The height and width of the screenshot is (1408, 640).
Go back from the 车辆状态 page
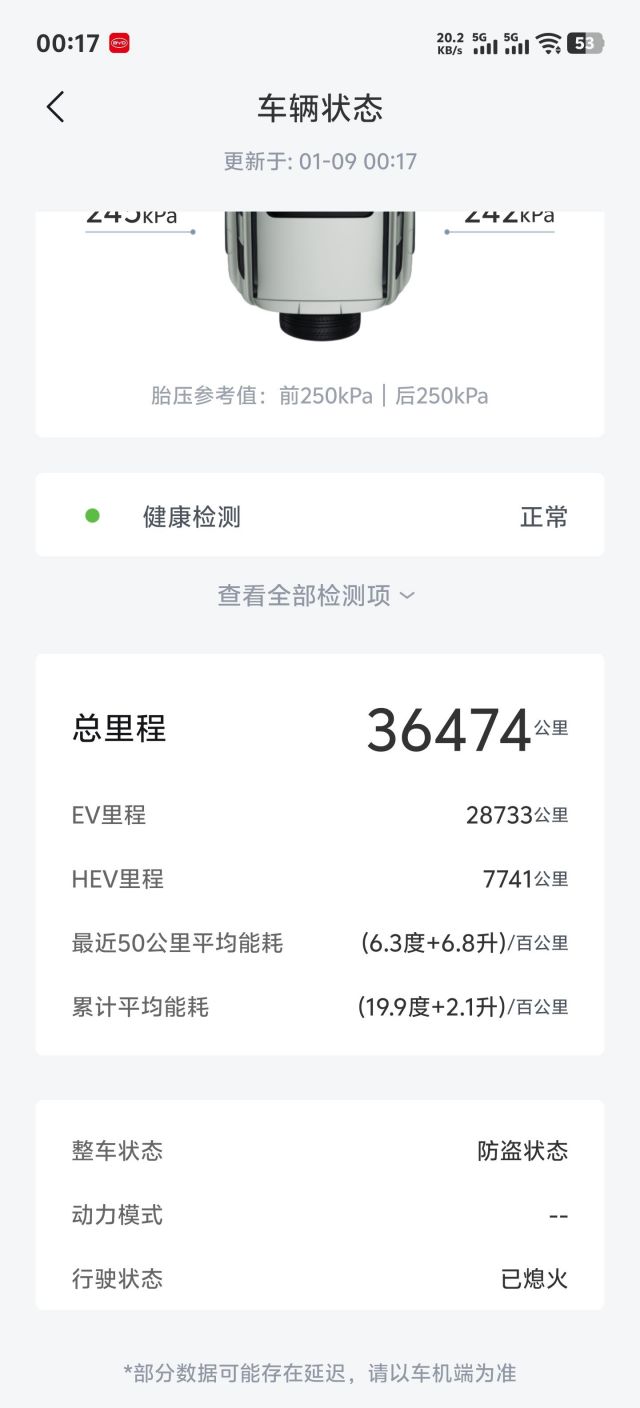tap(55, 107)
